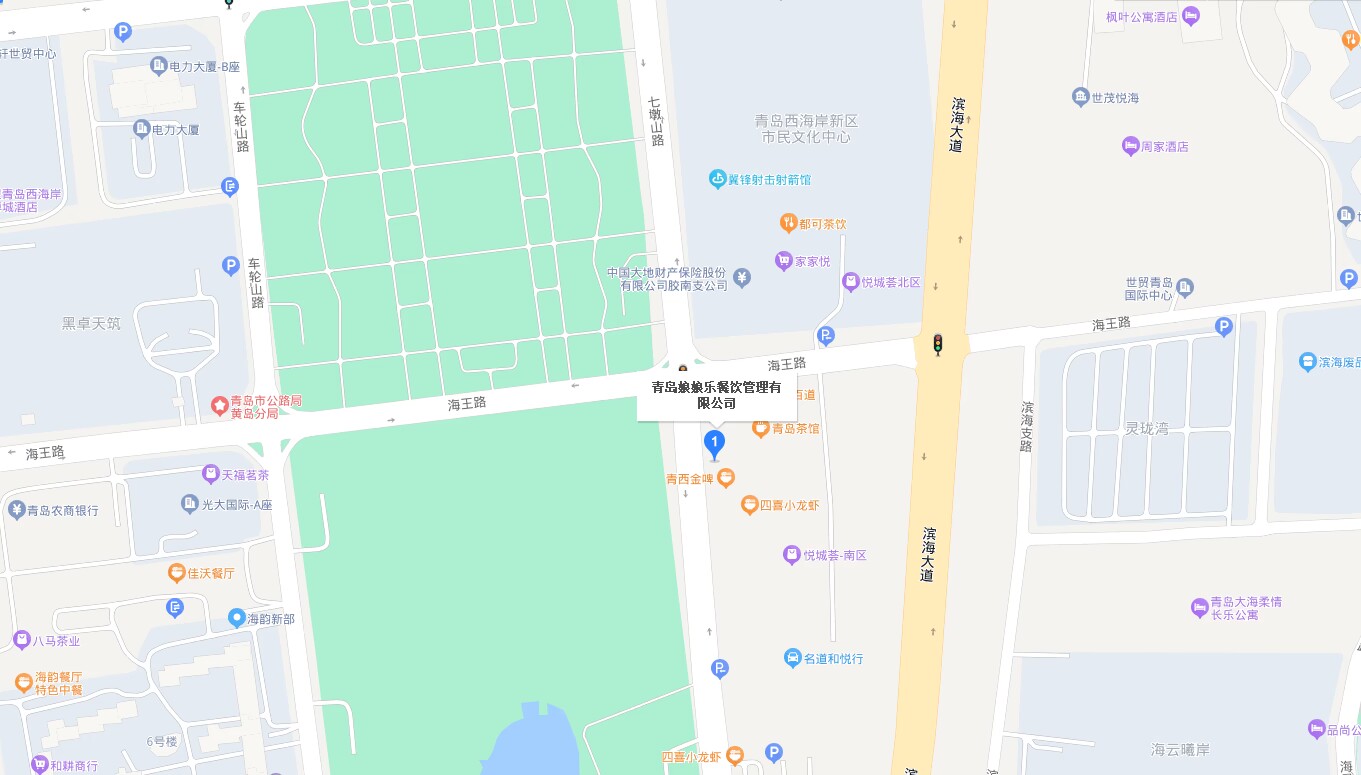Open the 电力大厦-B座 building marker

click(x=158, y=66)
